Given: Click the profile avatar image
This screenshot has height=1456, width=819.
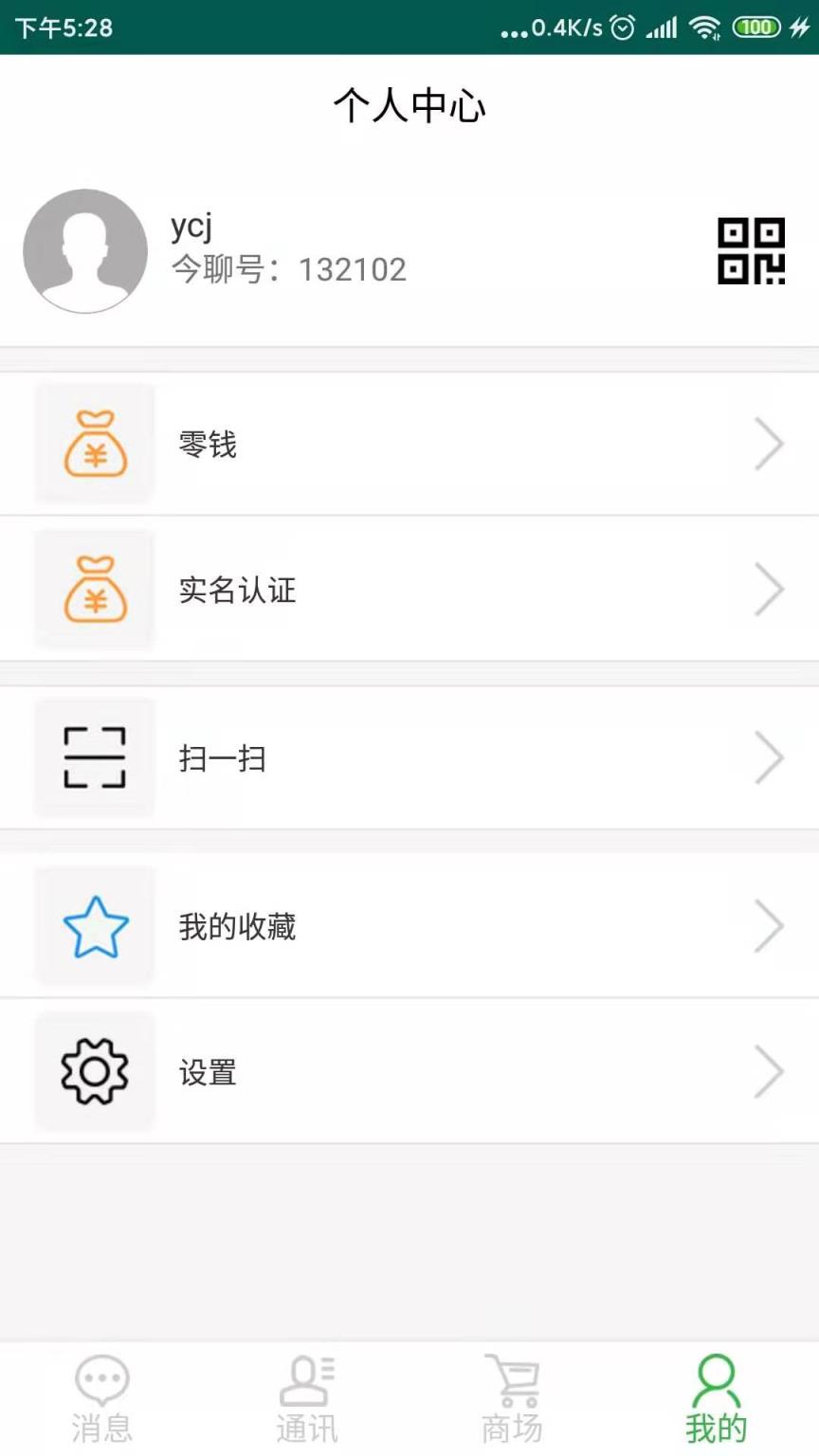Looking at the screenshot, I should coord(85,251).
